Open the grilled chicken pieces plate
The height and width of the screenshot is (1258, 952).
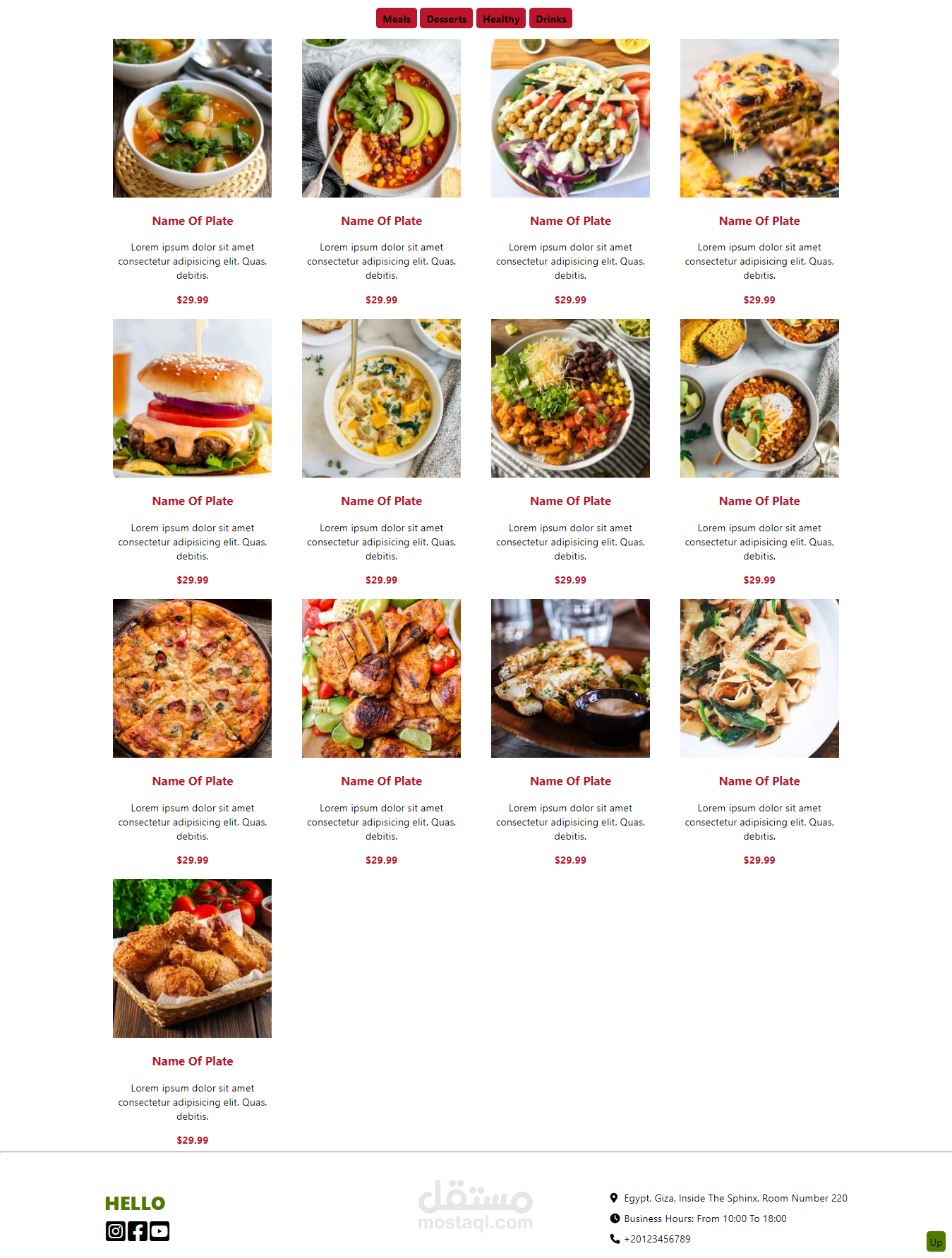(381, 679)
